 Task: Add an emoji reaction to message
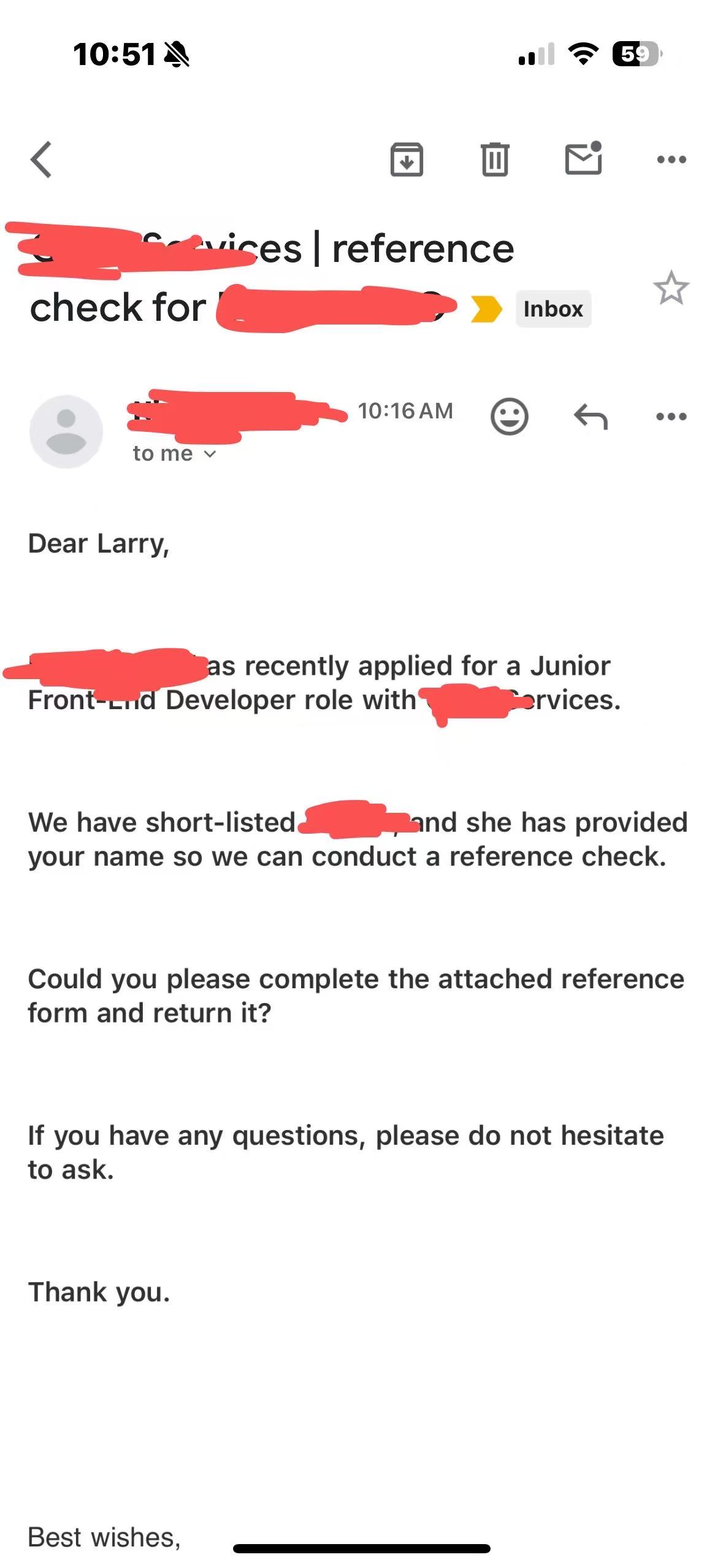(x=509, y=417)
